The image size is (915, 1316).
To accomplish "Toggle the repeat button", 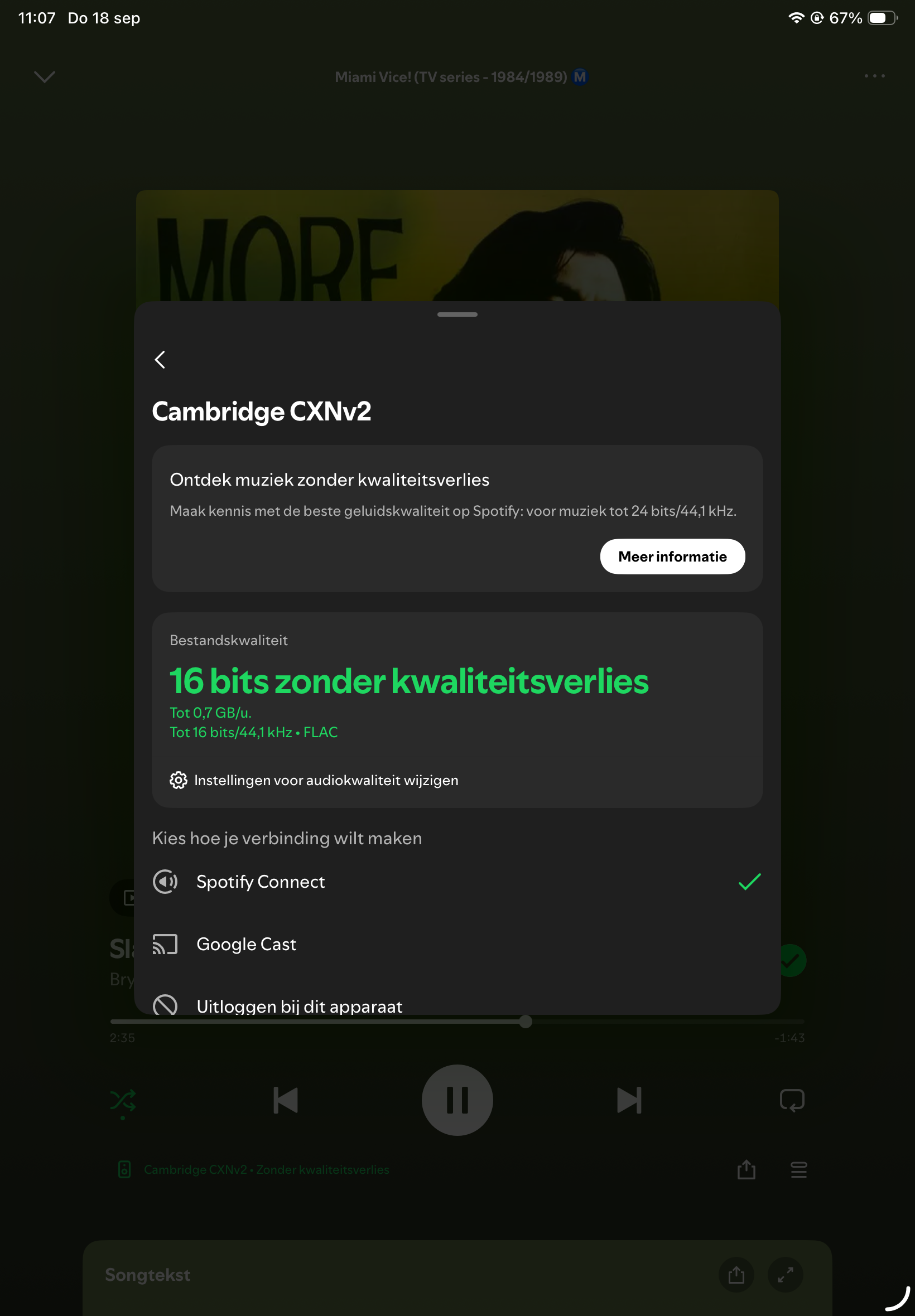I will tap(792, 1100).
